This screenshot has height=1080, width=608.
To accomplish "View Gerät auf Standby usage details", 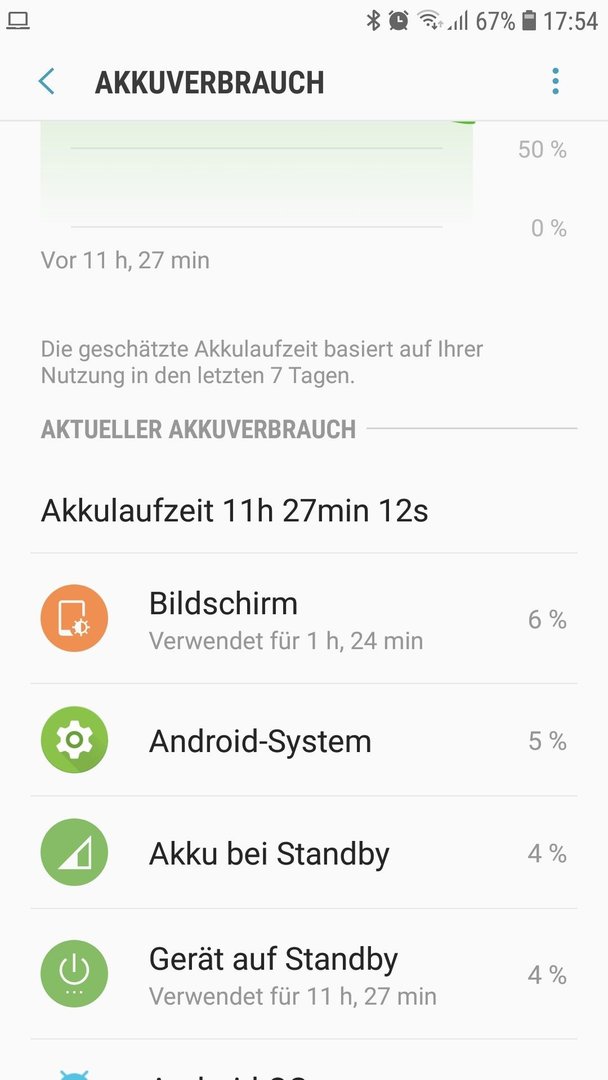I will pyautogui.click(x=304, y=975).
